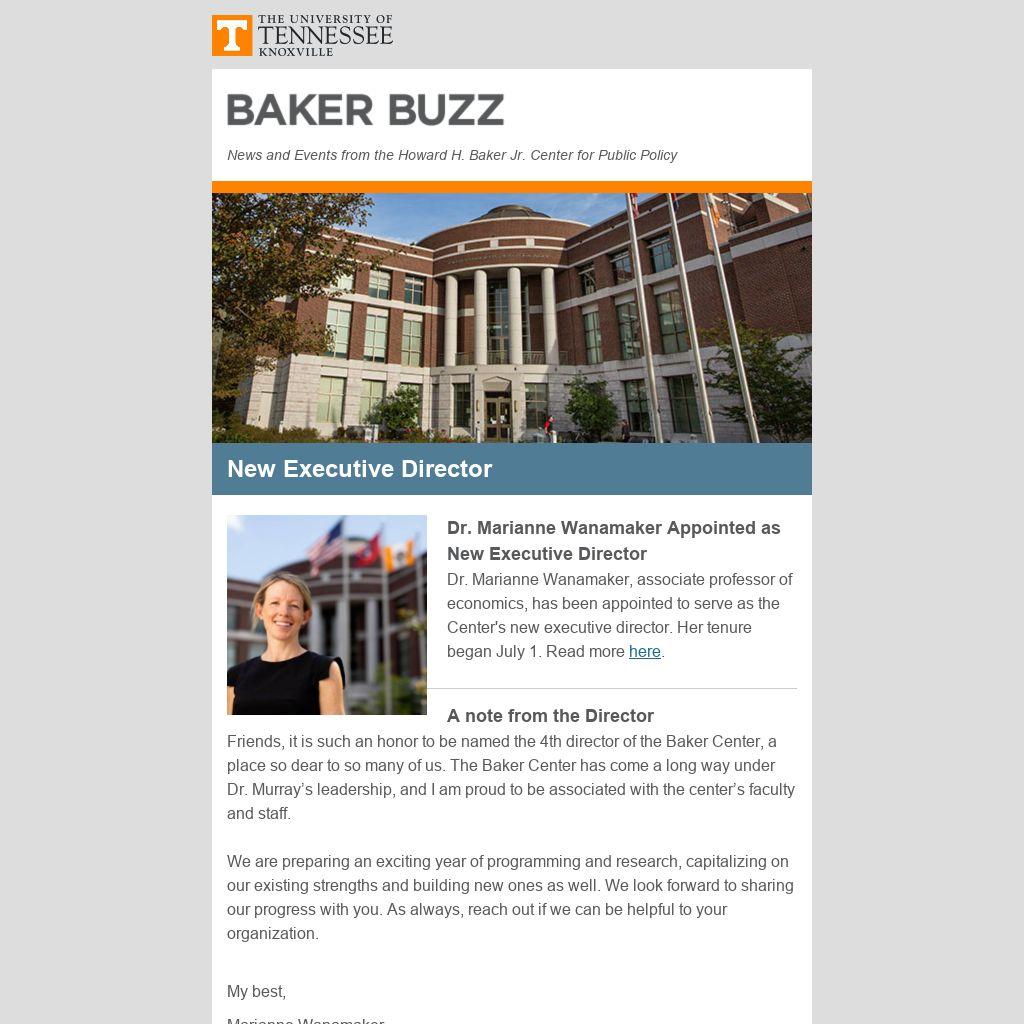Open the "here" link to read more
The height and width of the screenshot is (1024, 1024).
(644, 652)
